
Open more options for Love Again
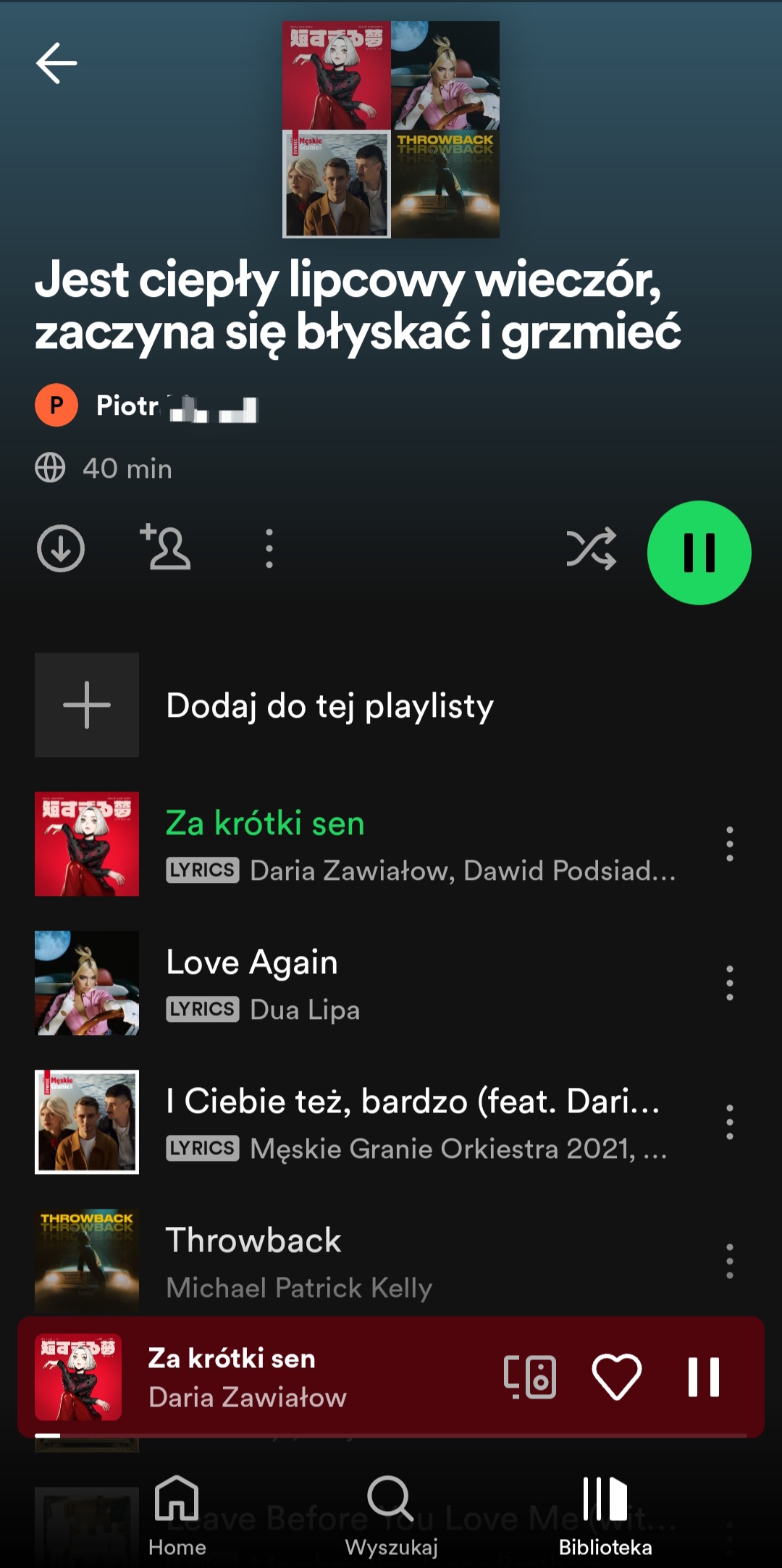(x=729, y=983)
